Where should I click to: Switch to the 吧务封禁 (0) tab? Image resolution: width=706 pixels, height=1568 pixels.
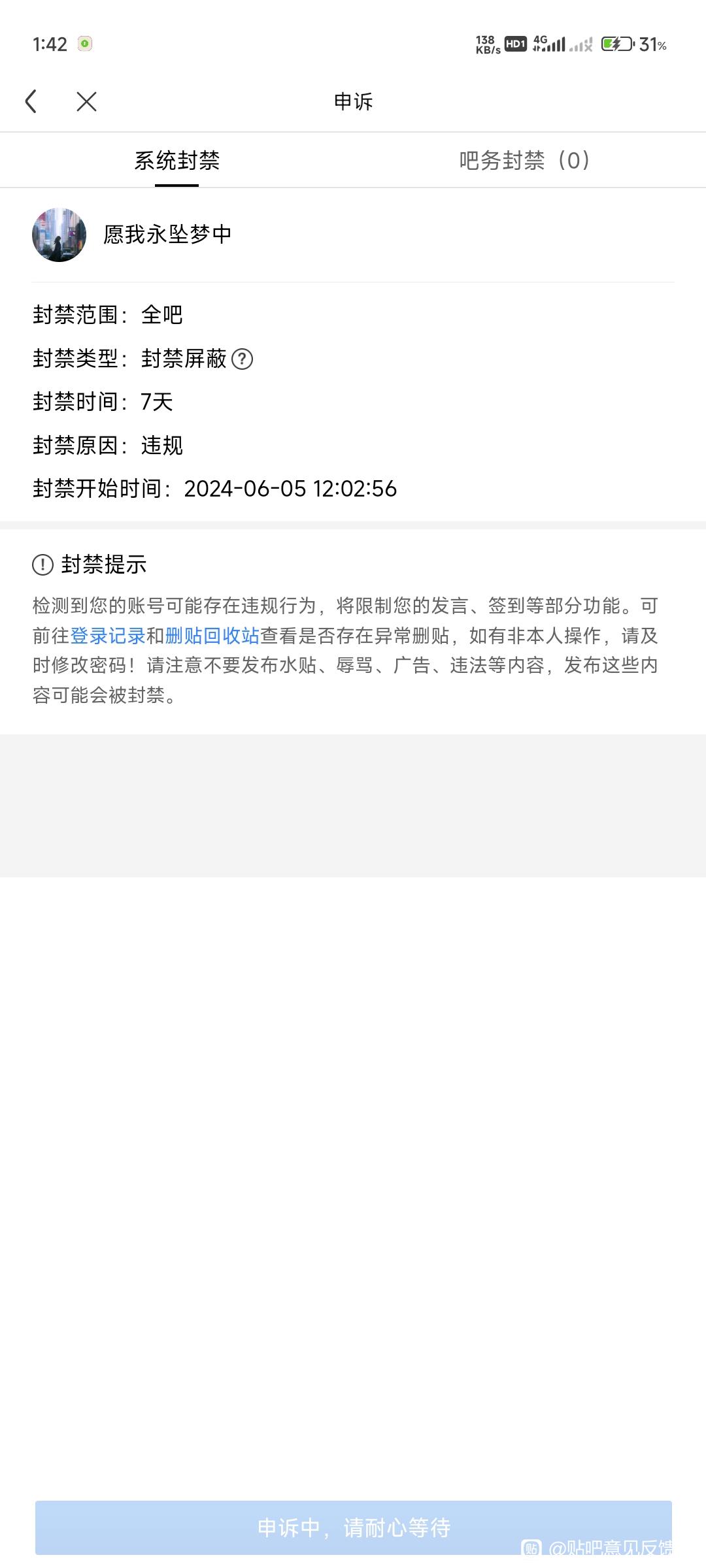pyautogui.click(x=524, y=161)
